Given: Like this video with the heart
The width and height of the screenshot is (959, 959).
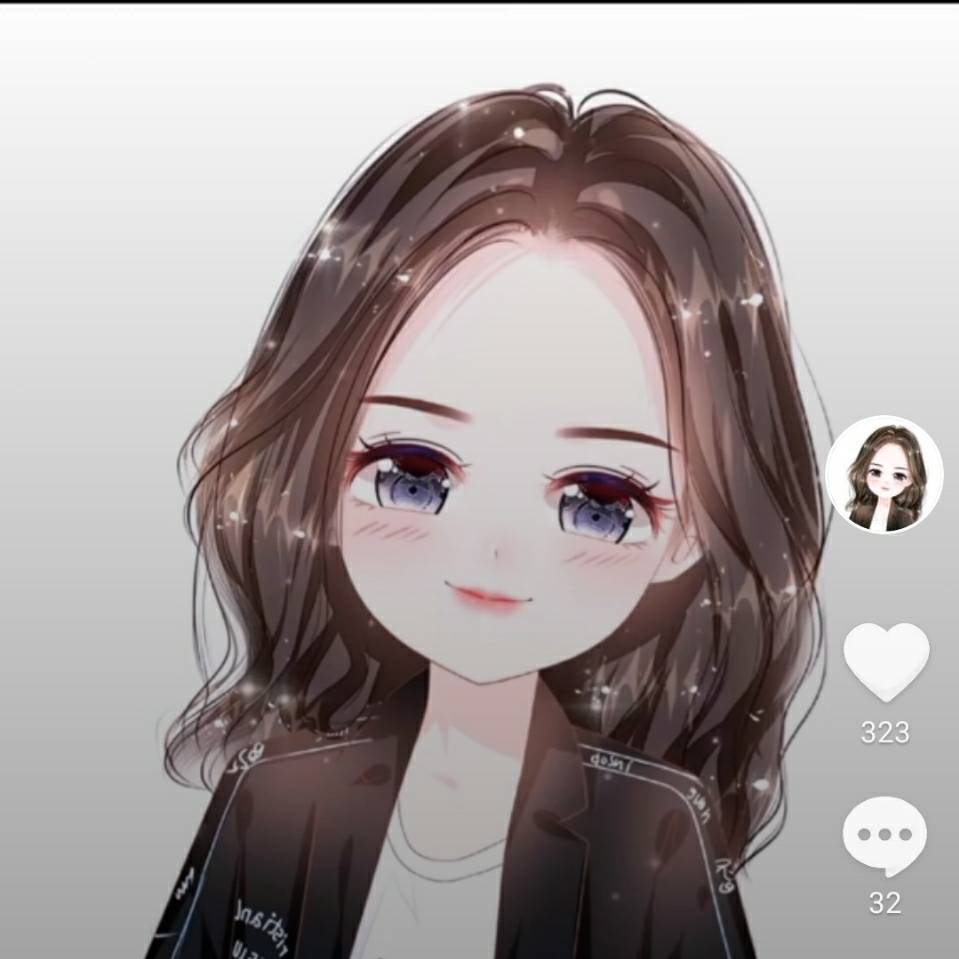Looking at the screenshot, I should [885, 660].
